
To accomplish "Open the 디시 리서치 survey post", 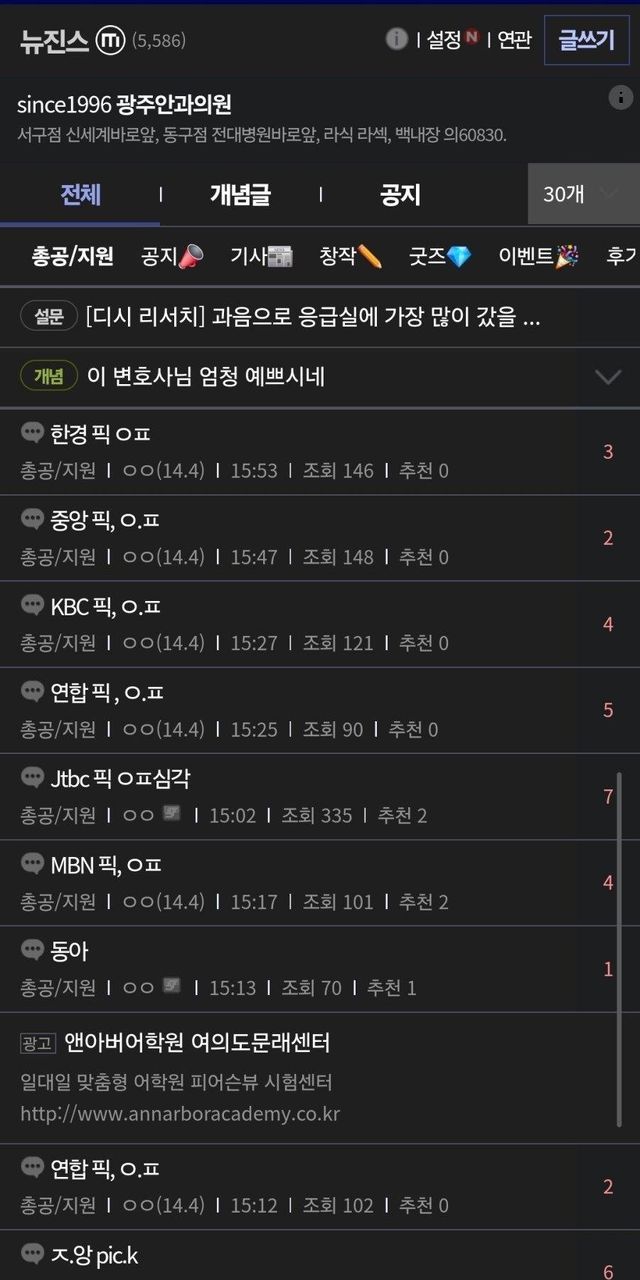I will 312,318.
